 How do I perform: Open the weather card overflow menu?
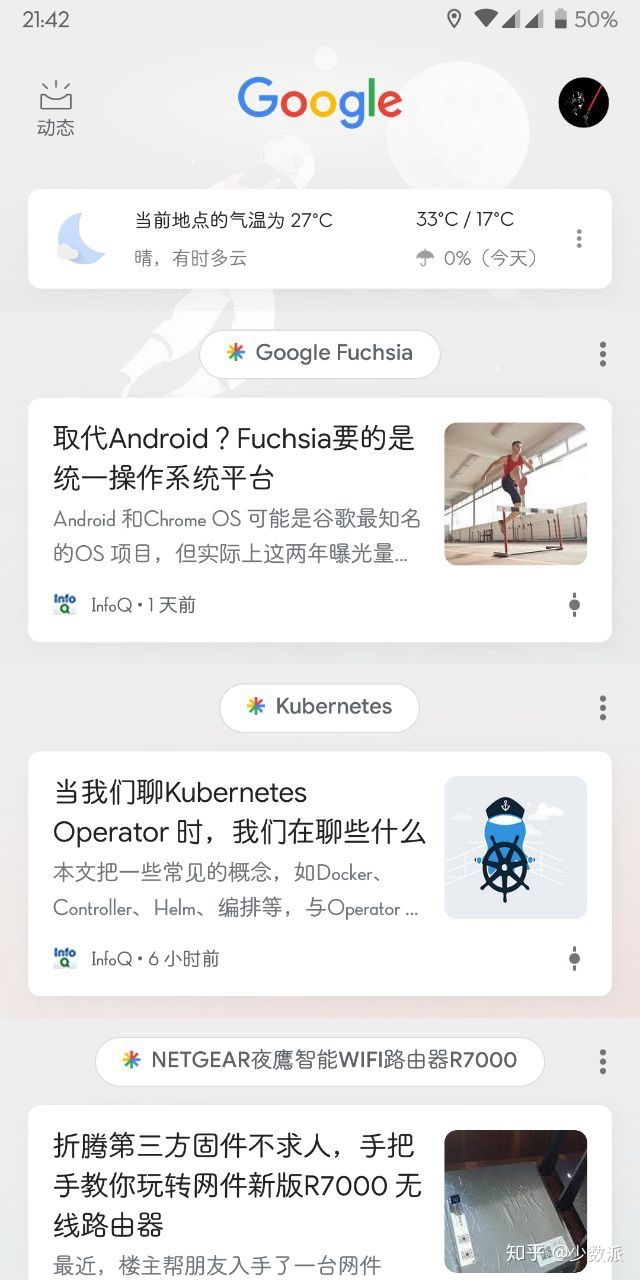pos(579,239)
